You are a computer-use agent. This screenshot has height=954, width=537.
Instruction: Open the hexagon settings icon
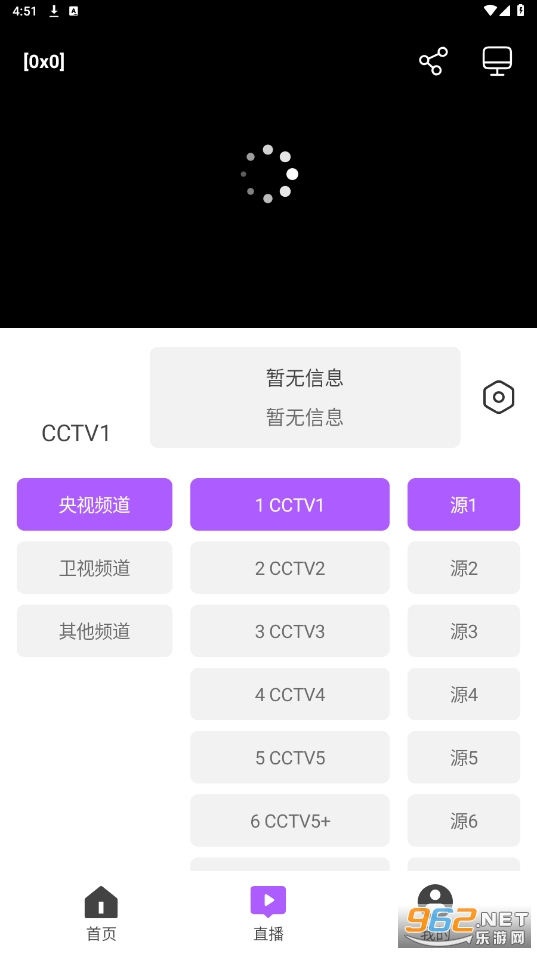499,397
